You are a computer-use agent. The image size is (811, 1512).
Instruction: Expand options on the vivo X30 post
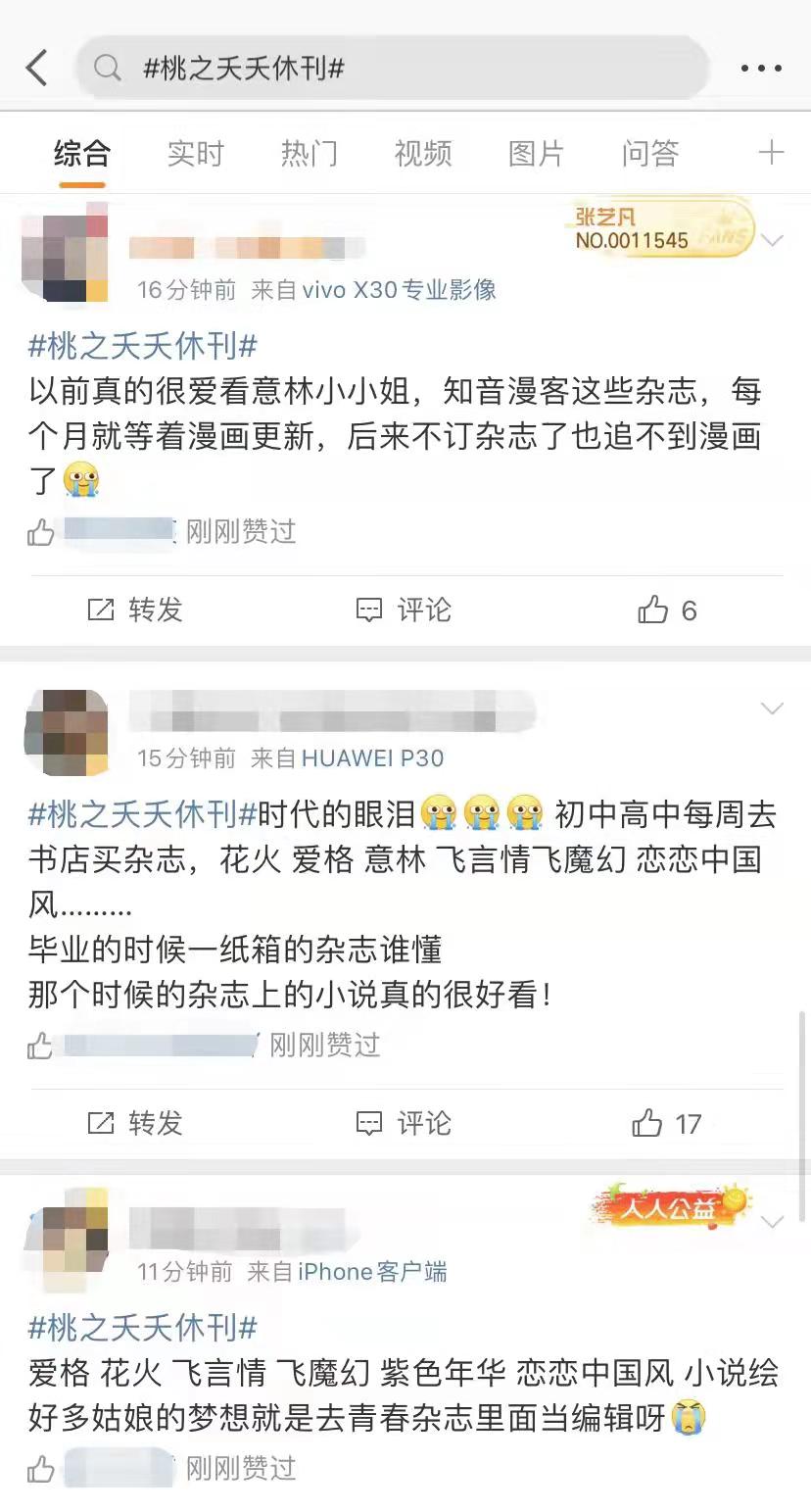pos(772,240)
